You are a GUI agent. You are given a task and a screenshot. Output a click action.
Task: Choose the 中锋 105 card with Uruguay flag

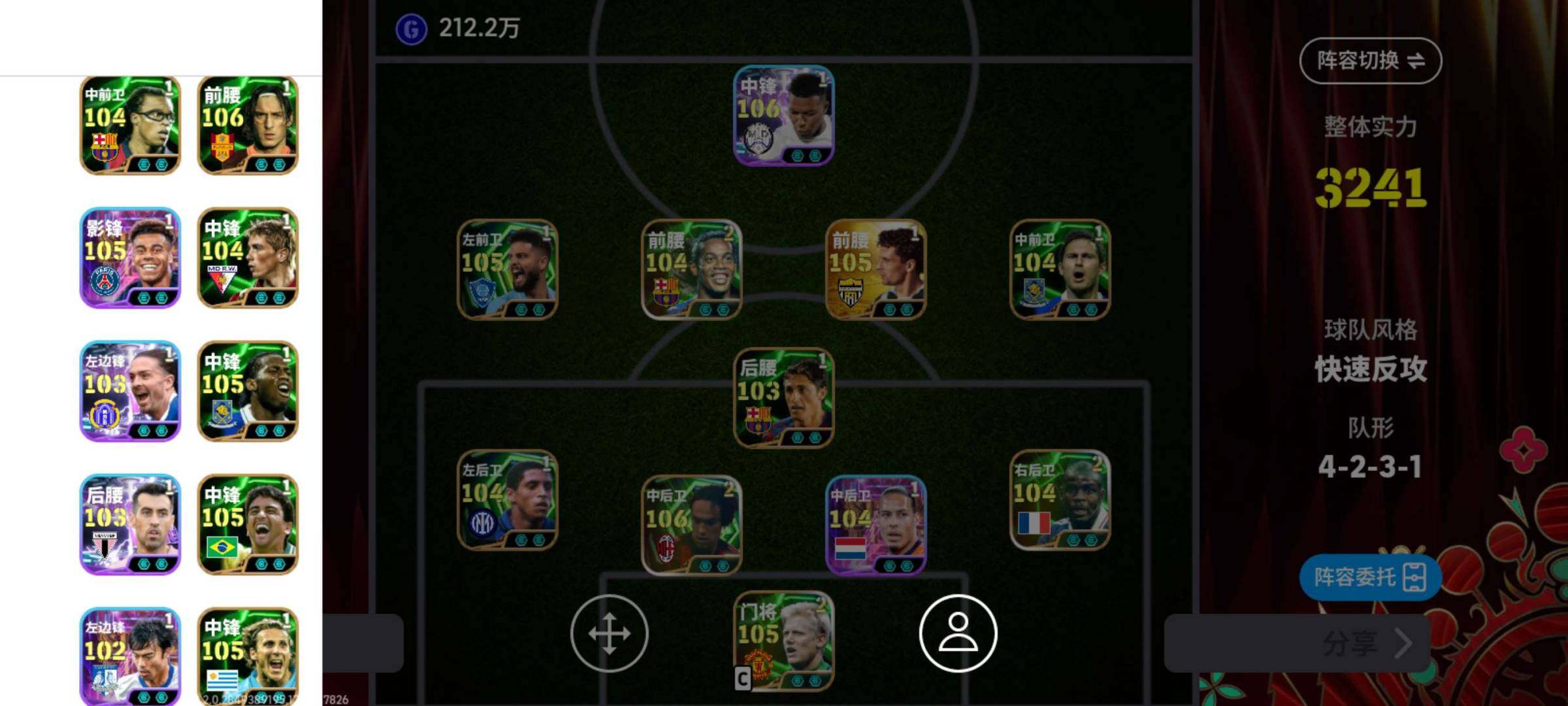[248, 656]
